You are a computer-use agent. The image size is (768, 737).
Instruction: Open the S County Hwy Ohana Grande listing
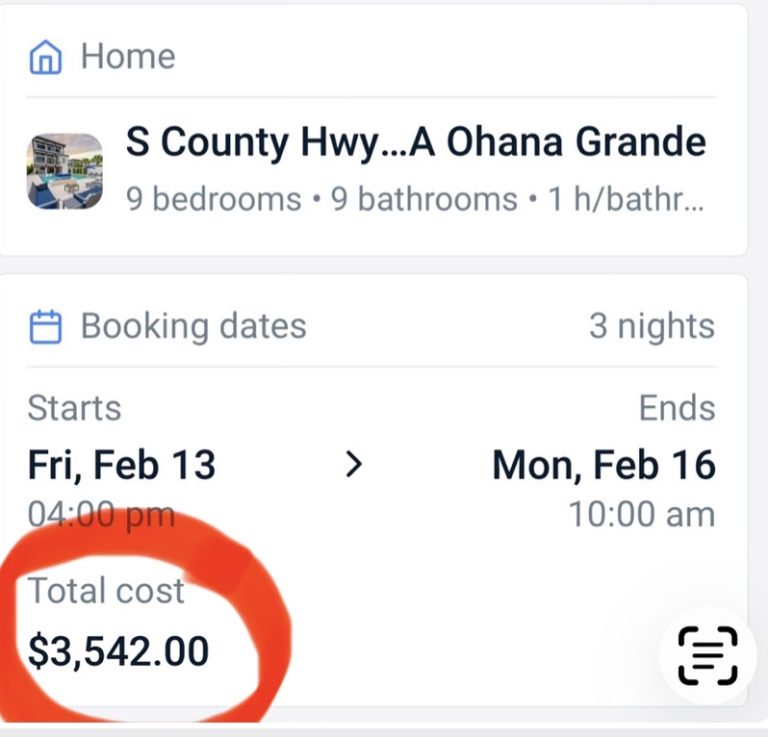(x=414, y=144)
